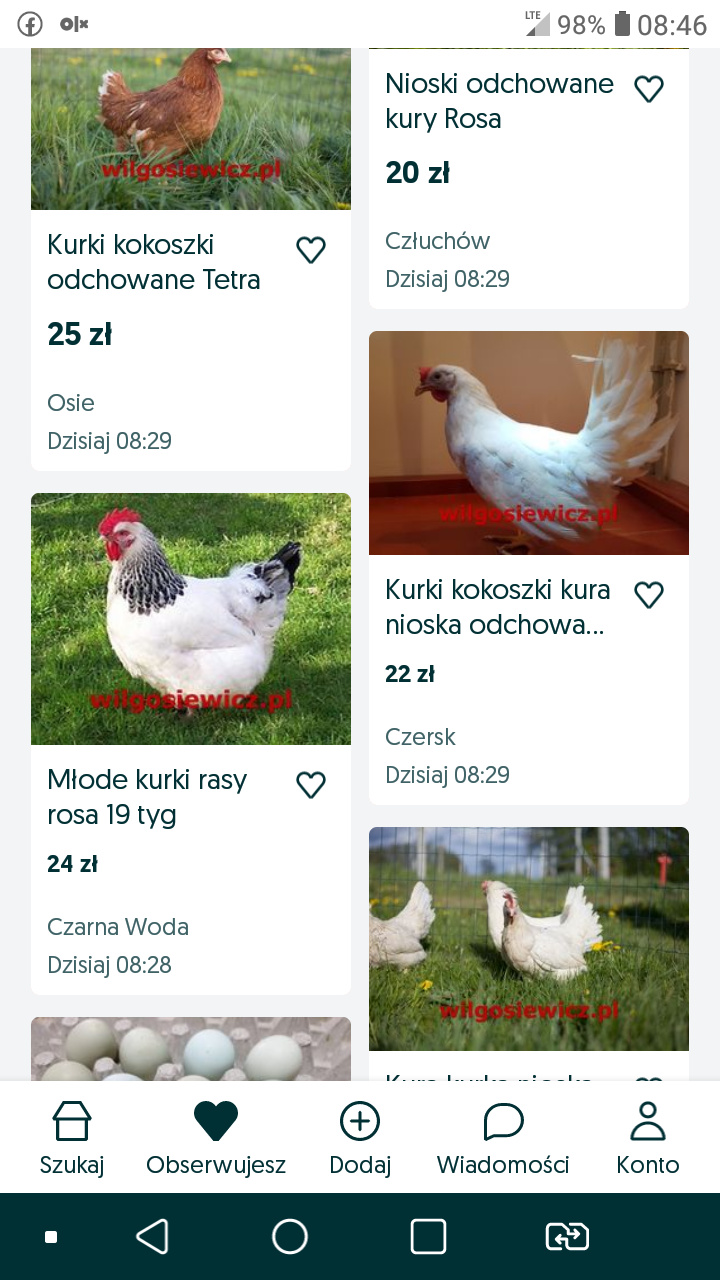
Task: Switch to the Szukaj tab
Action: pyautogui.click(x=72, y=1137)
